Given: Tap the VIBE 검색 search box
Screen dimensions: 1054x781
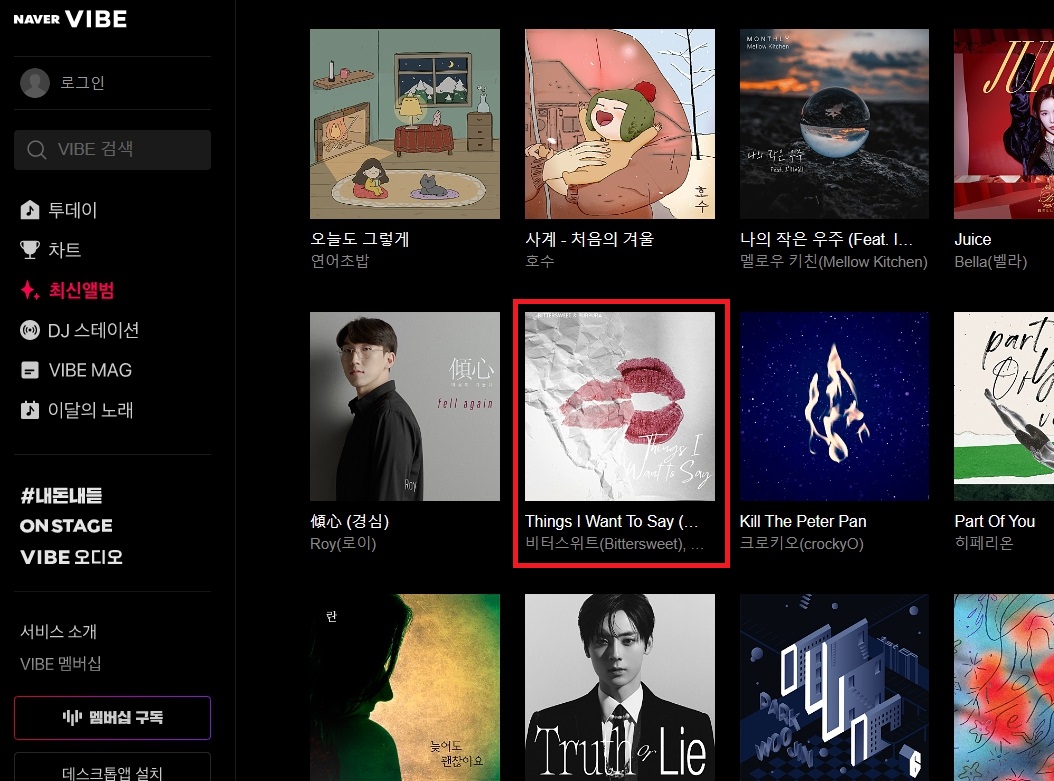Looking at the screenshot, I should point(112,150).
